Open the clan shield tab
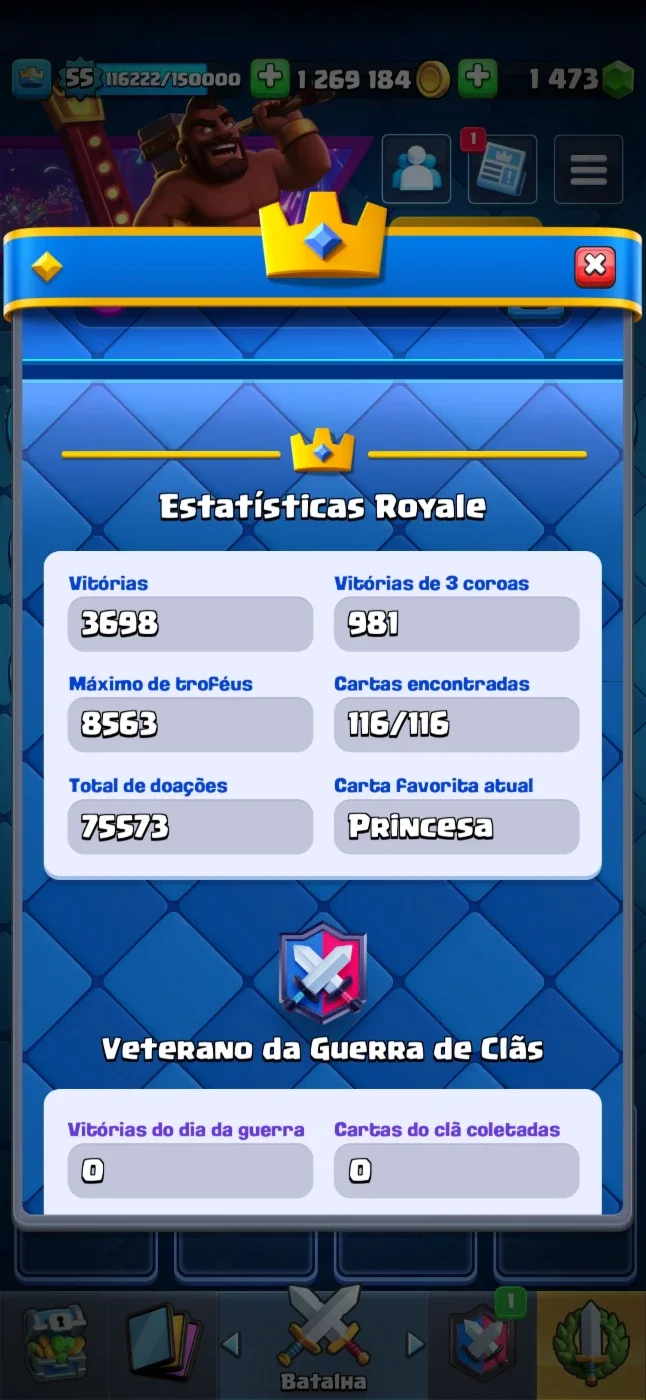 (483, 1342)
